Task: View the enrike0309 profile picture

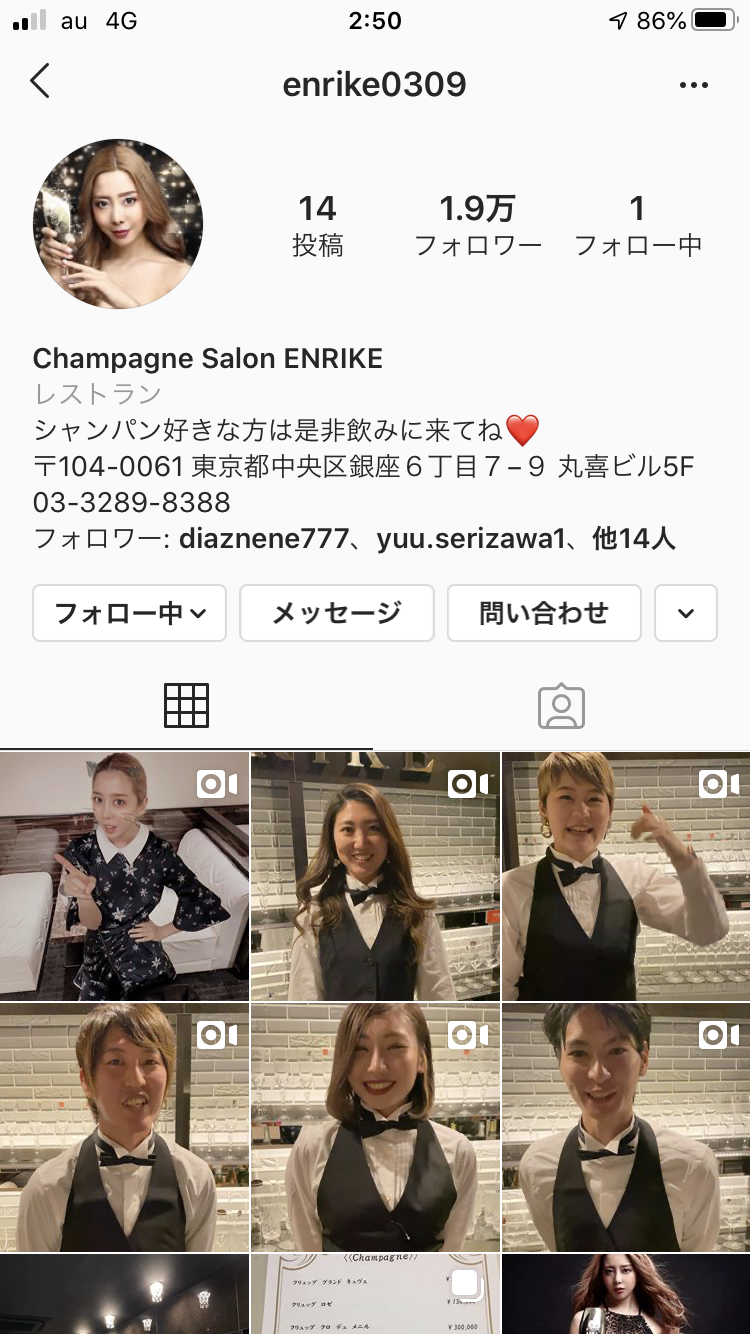Action: pos(118,224)
